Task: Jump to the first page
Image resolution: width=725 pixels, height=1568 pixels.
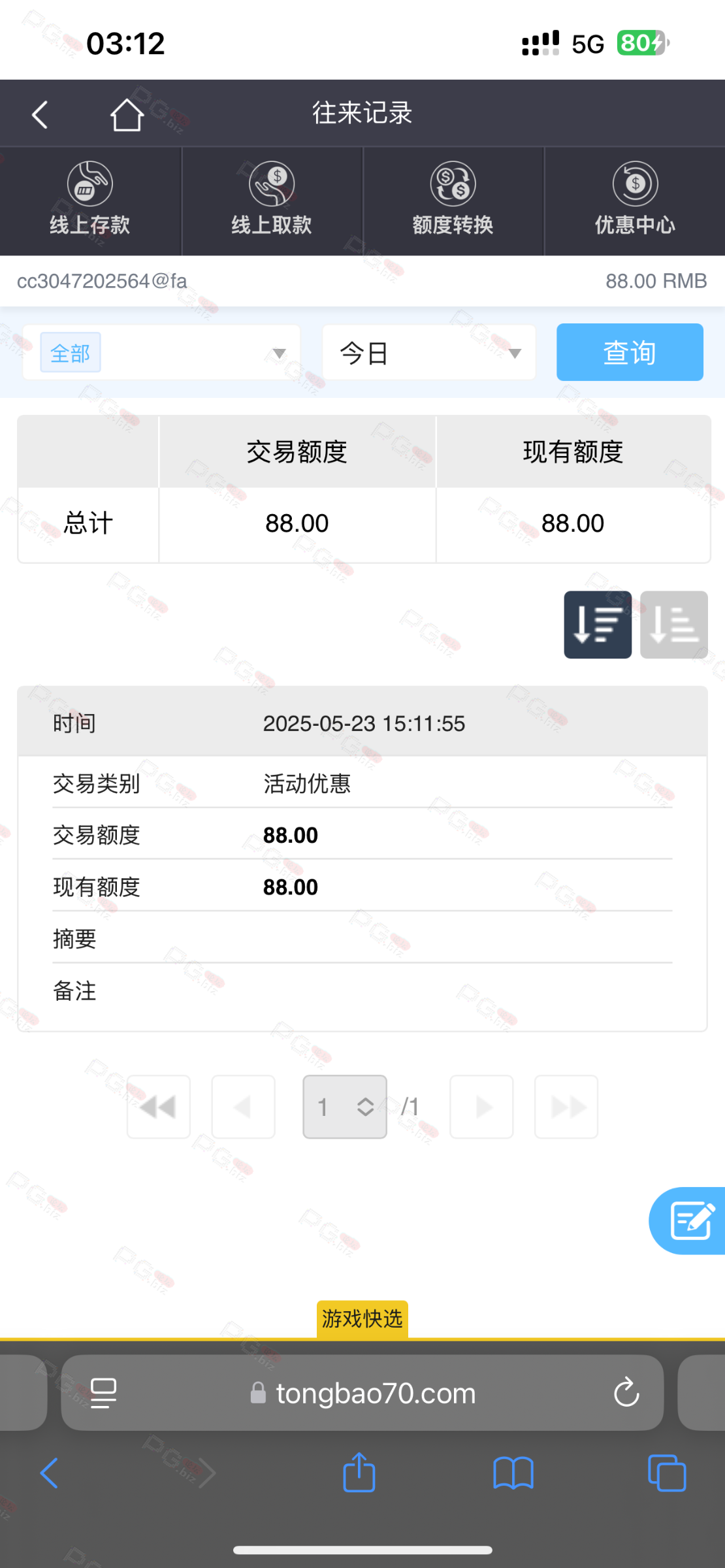Action: (159, 1107)
